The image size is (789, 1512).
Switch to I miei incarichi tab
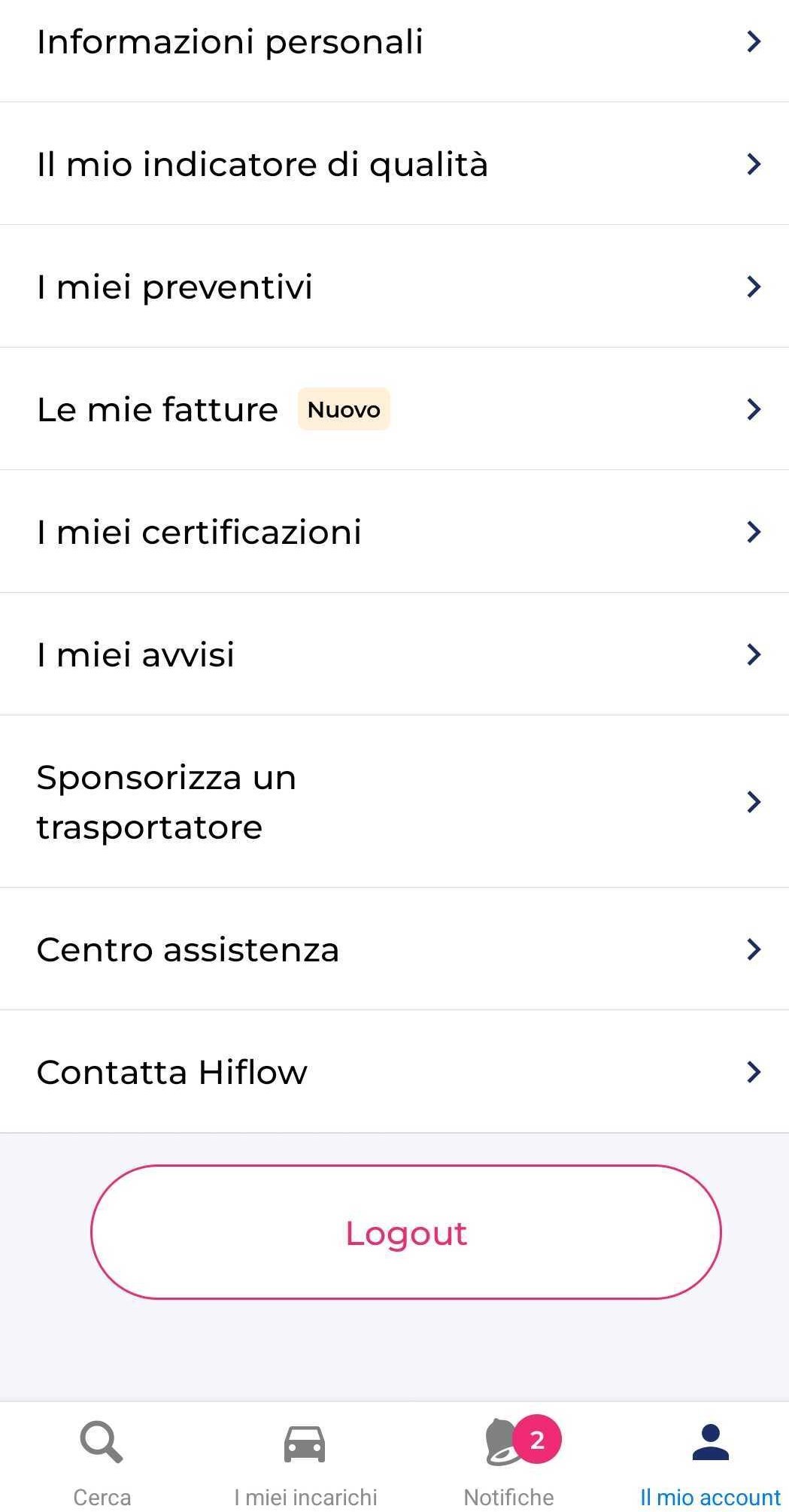[305, 1462]
